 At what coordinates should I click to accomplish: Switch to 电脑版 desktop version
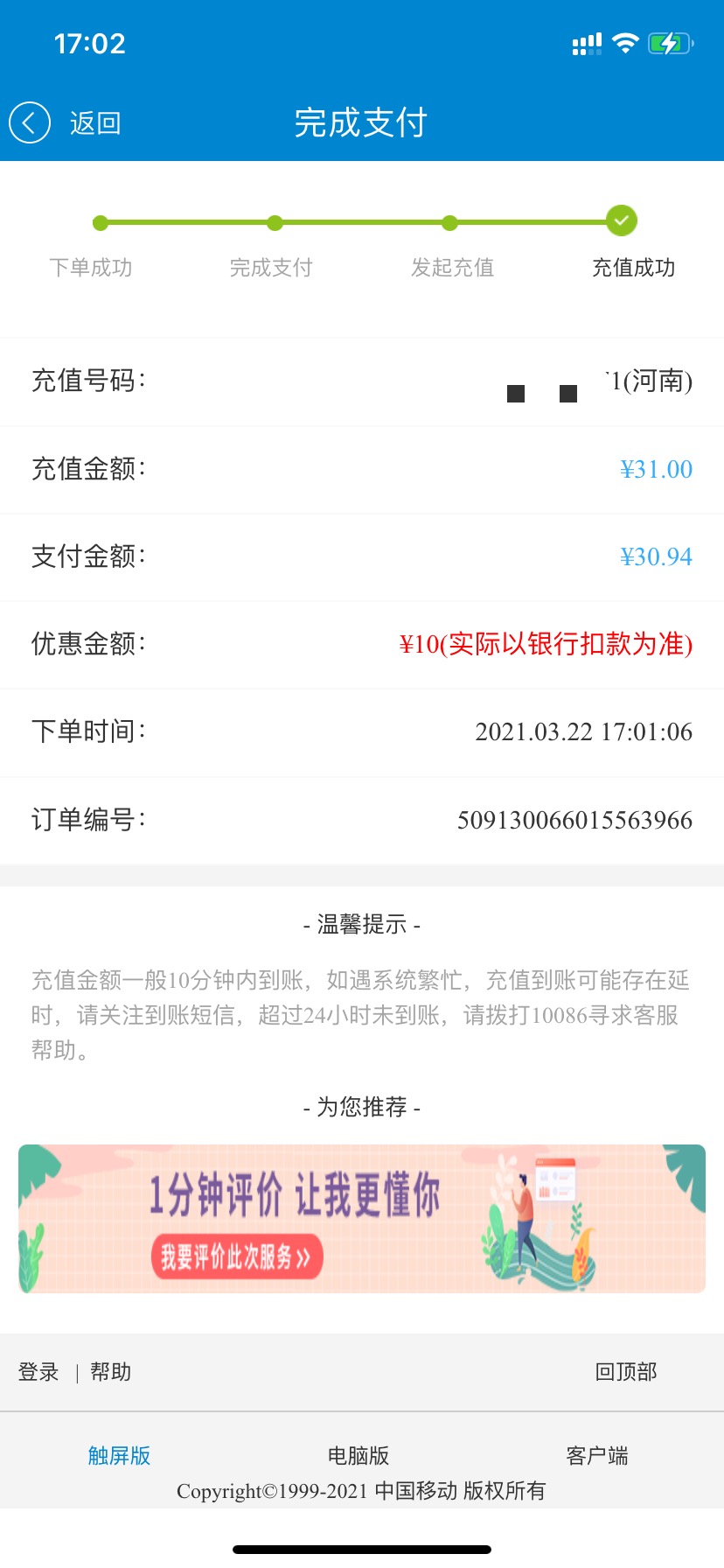pyautogui.click(x=359, y=1455)
